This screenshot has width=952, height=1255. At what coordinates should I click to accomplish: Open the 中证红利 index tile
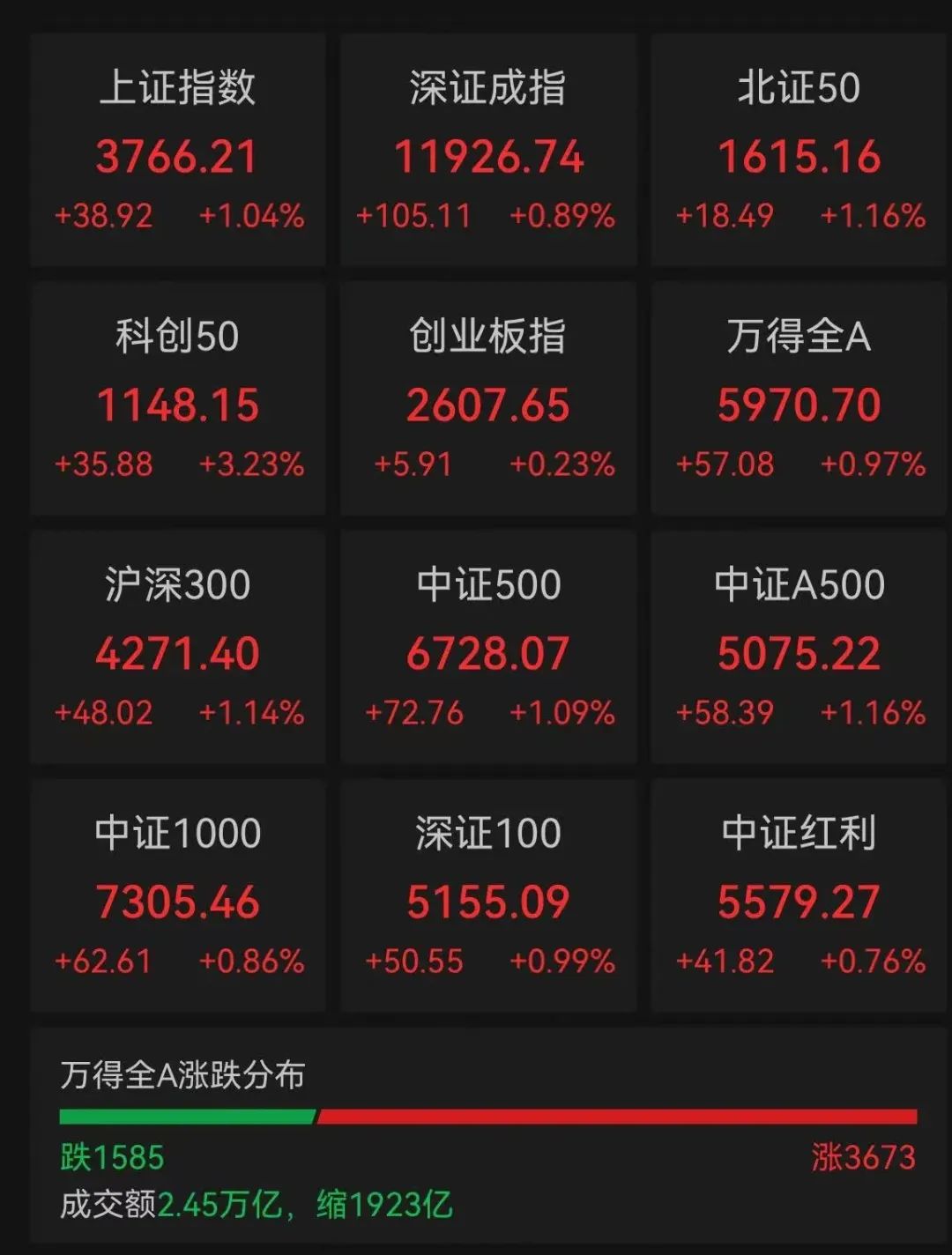tap(799, 897)
